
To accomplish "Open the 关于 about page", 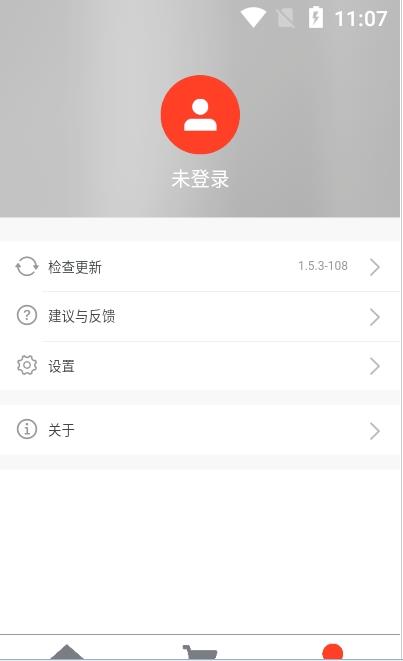I will point(200,430).
